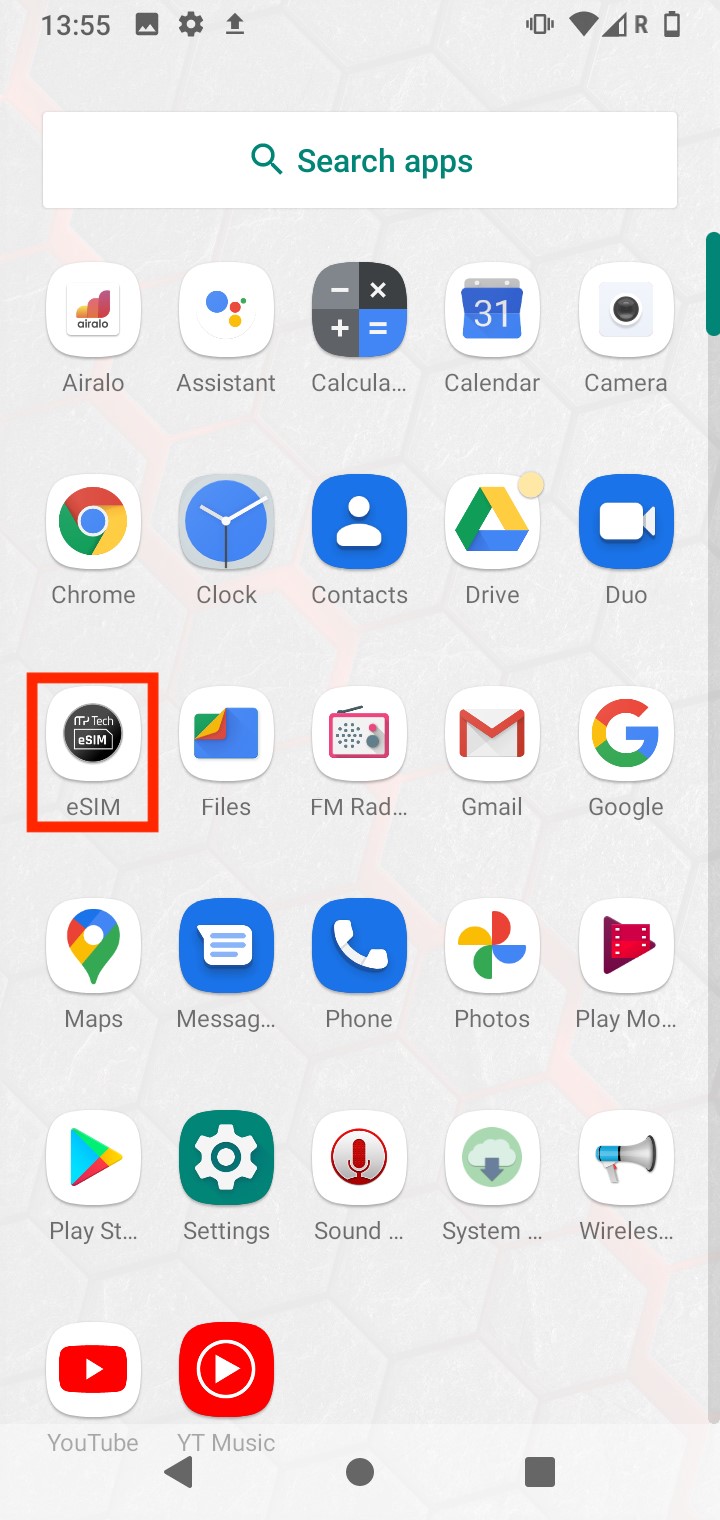This screenshot has height=1520, width=720.
Task: Open the Settings app
Action: click(226, 1158)
